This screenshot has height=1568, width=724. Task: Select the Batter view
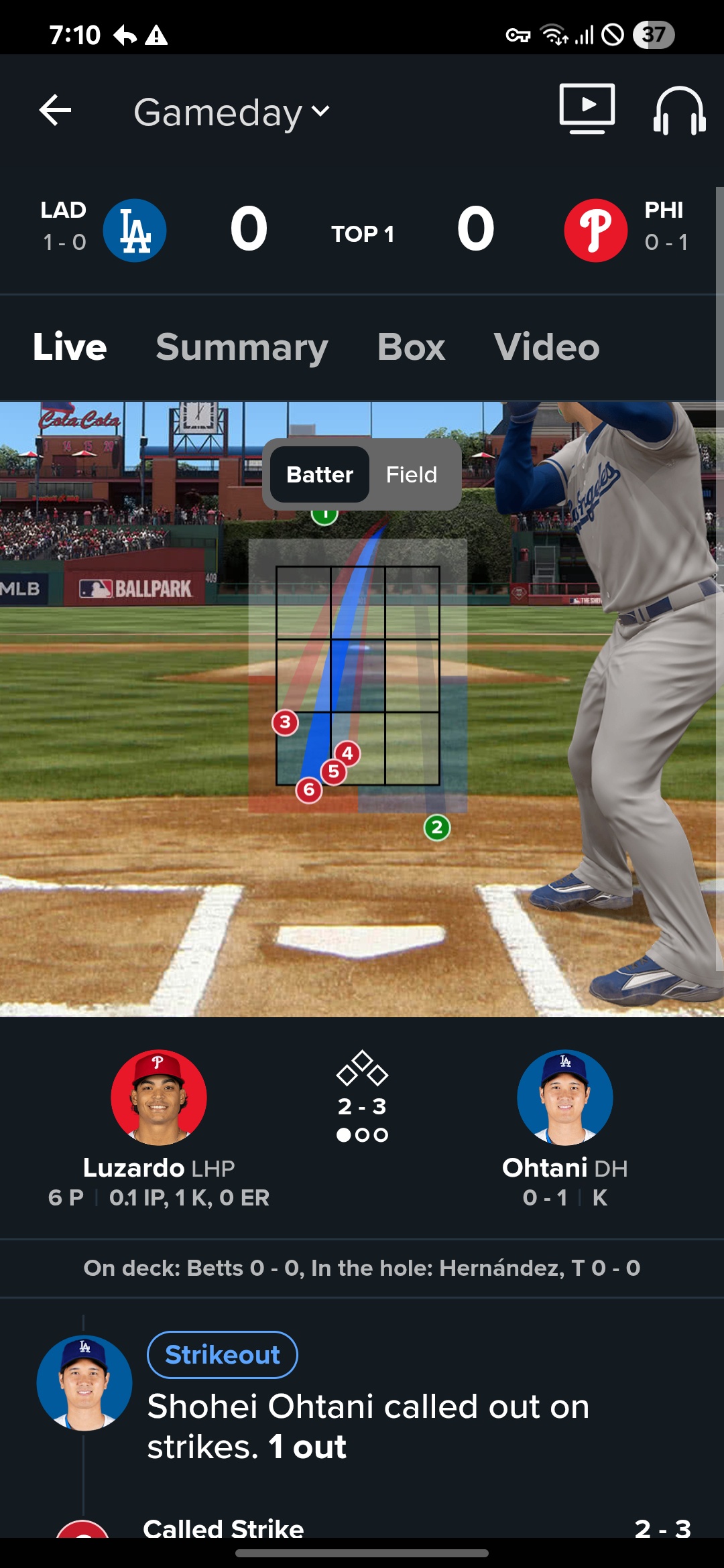pos(320,474)
